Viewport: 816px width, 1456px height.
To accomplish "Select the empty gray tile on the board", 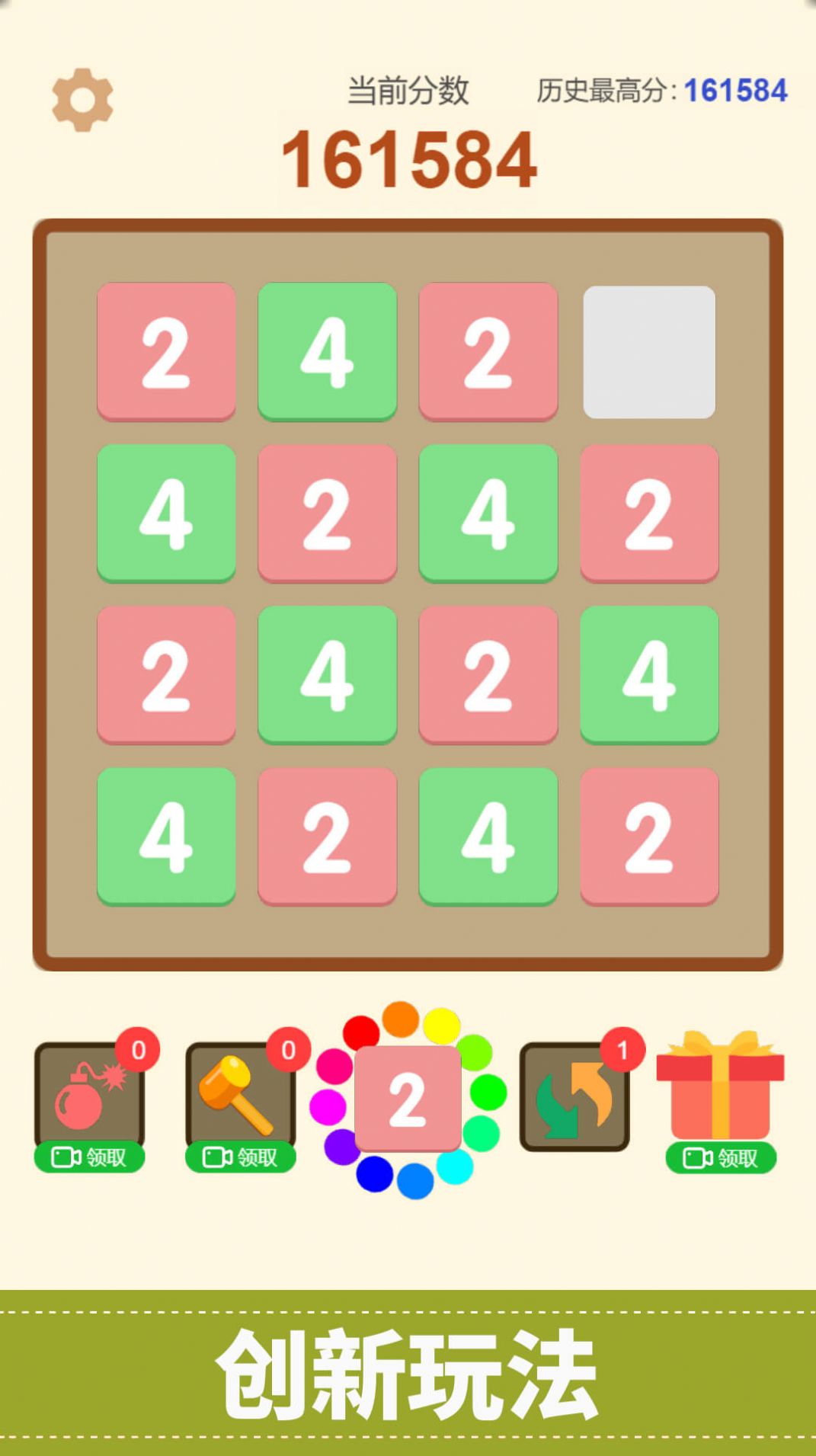I will tap(648, 351).
